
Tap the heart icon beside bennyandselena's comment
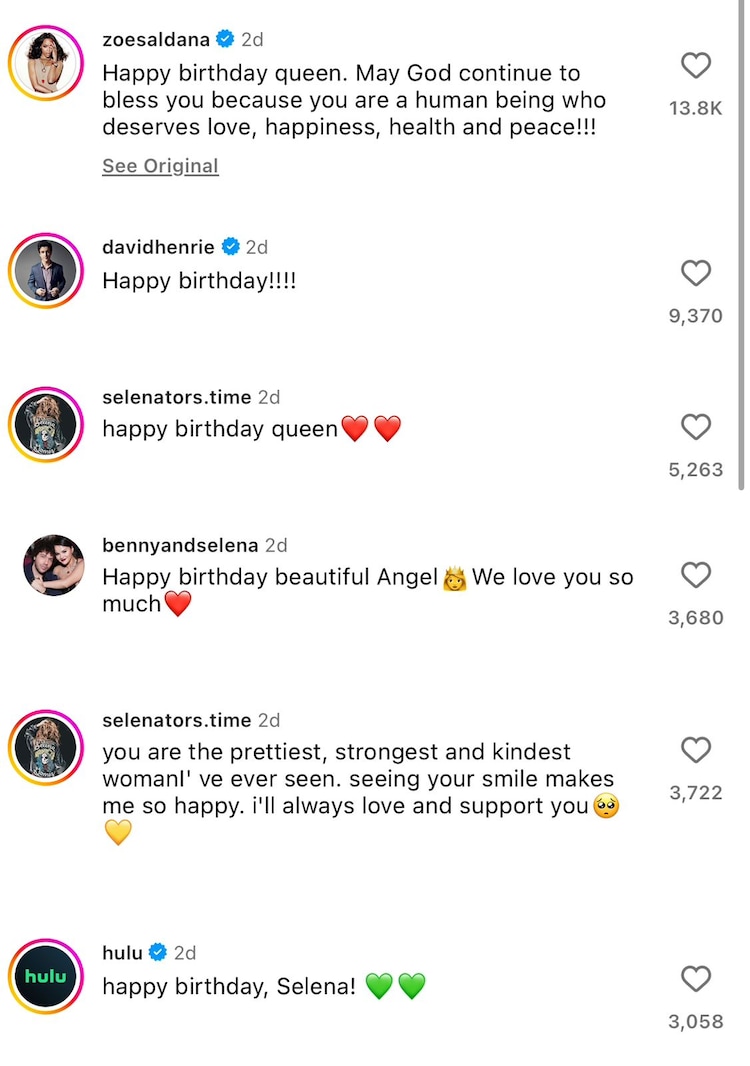[x=696, y=575]
